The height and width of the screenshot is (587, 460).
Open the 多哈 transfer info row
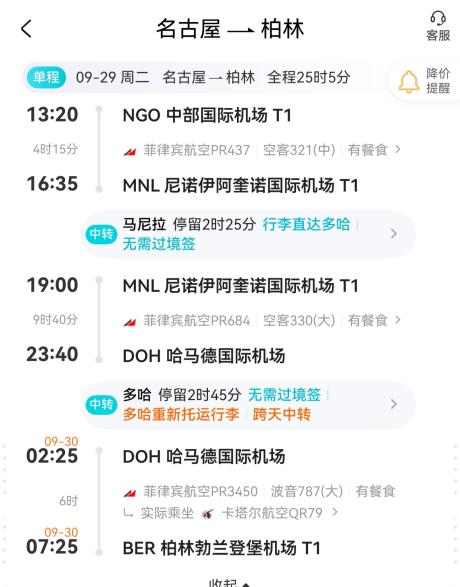click(248, 405)
